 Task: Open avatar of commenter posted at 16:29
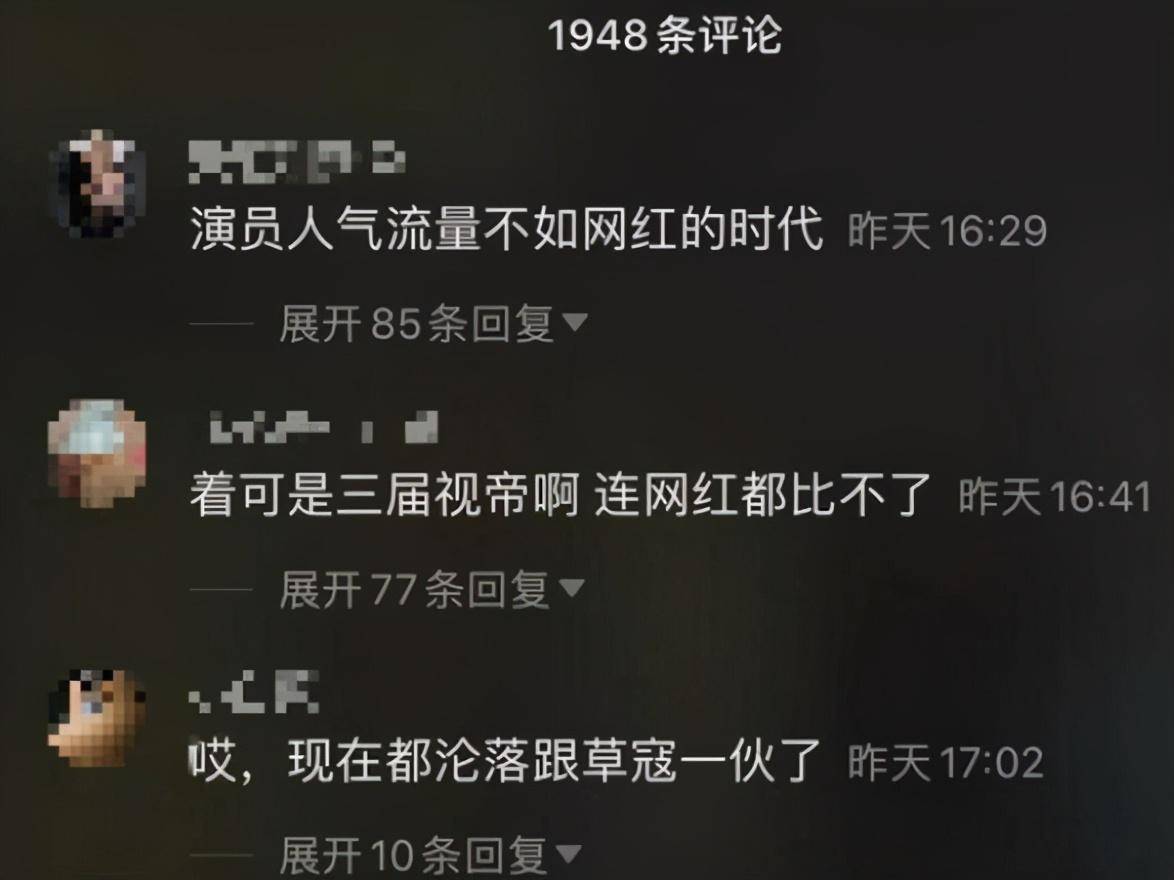point(97,184)
